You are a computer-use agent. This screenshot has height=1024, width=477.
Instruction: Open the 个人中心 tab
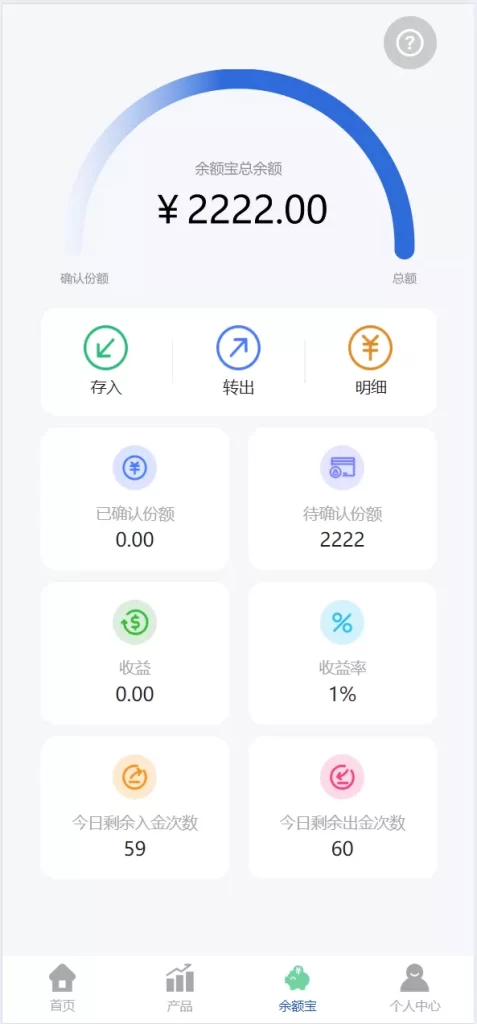[415, 987]
